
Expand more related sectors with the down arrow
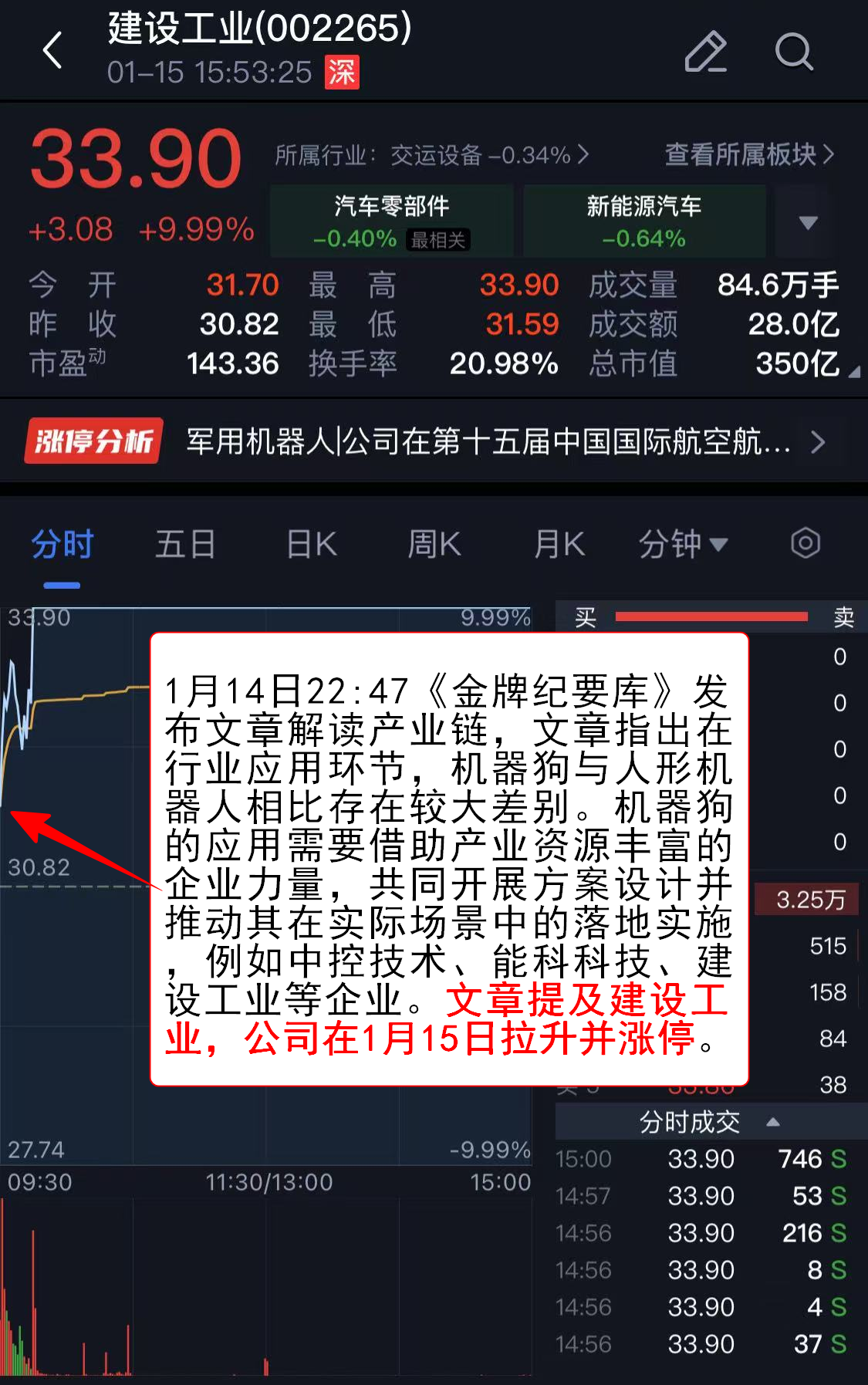tap(807, 222)
